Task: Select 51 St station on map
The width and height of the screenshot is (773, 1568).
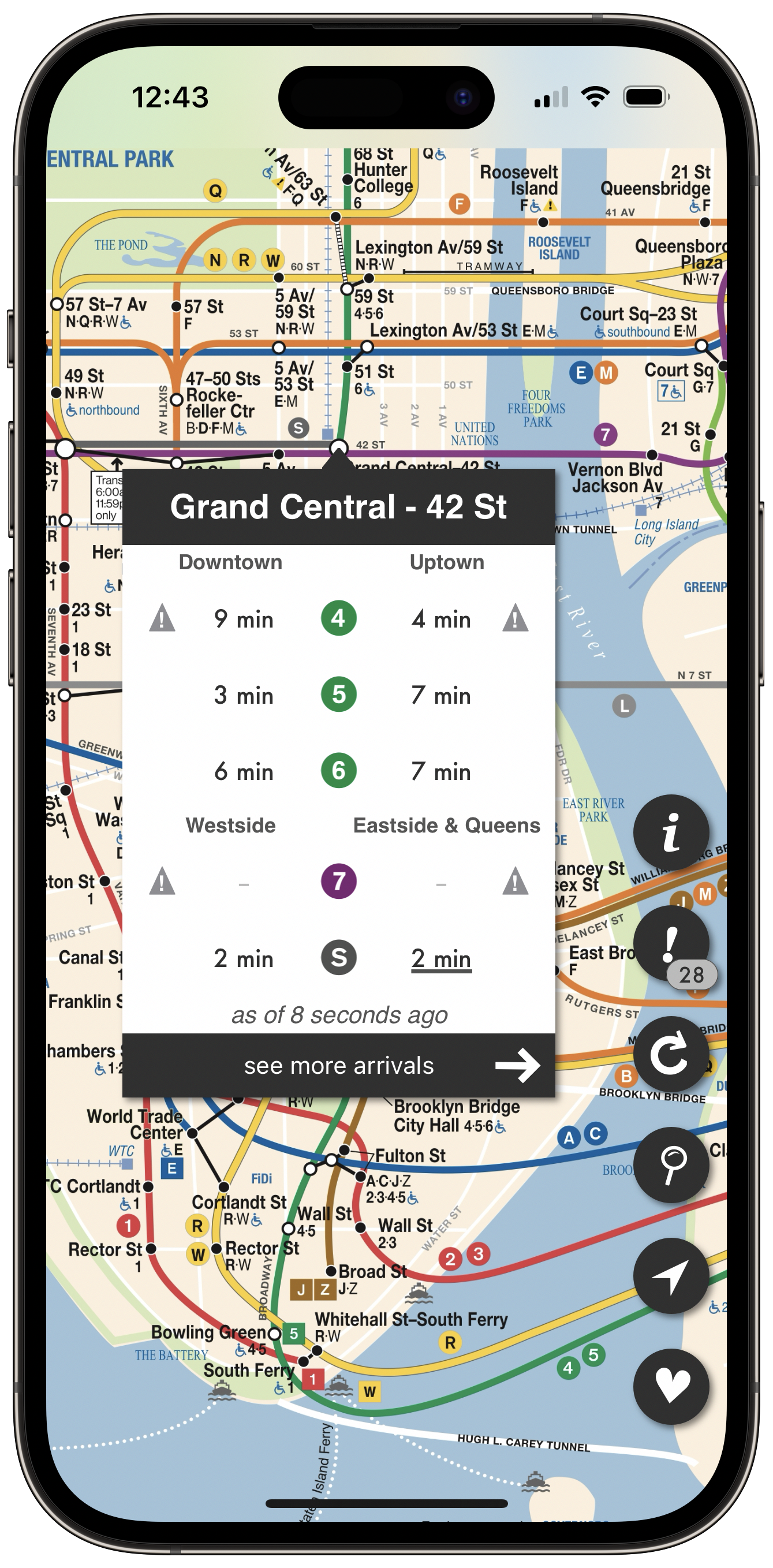Action: [347, 367]
